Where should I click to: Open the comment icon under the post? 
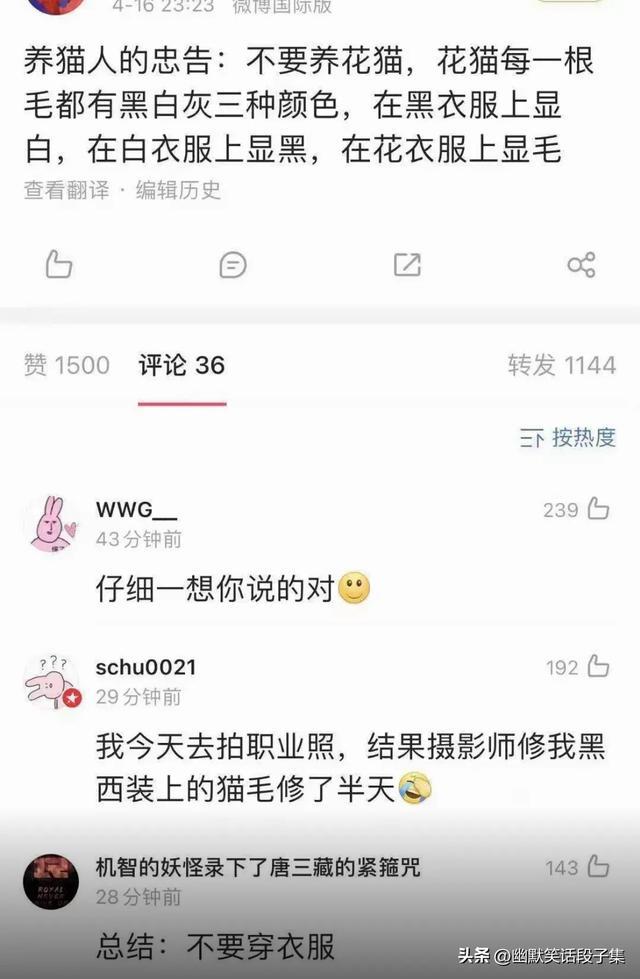coord(232,265)
